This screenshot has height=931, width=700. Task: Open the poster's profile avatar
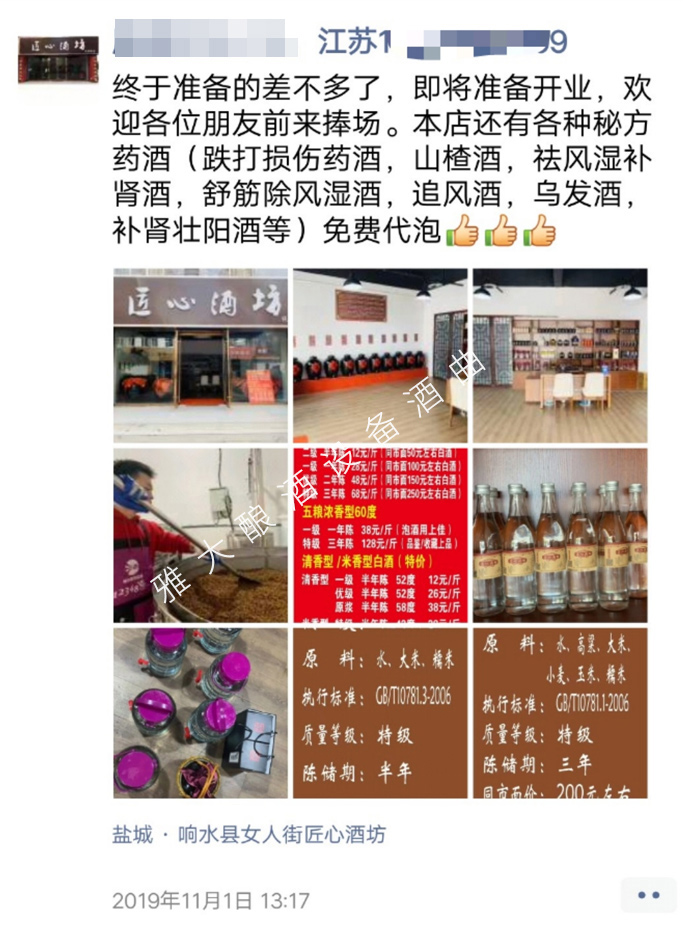(x=58, y=59)
